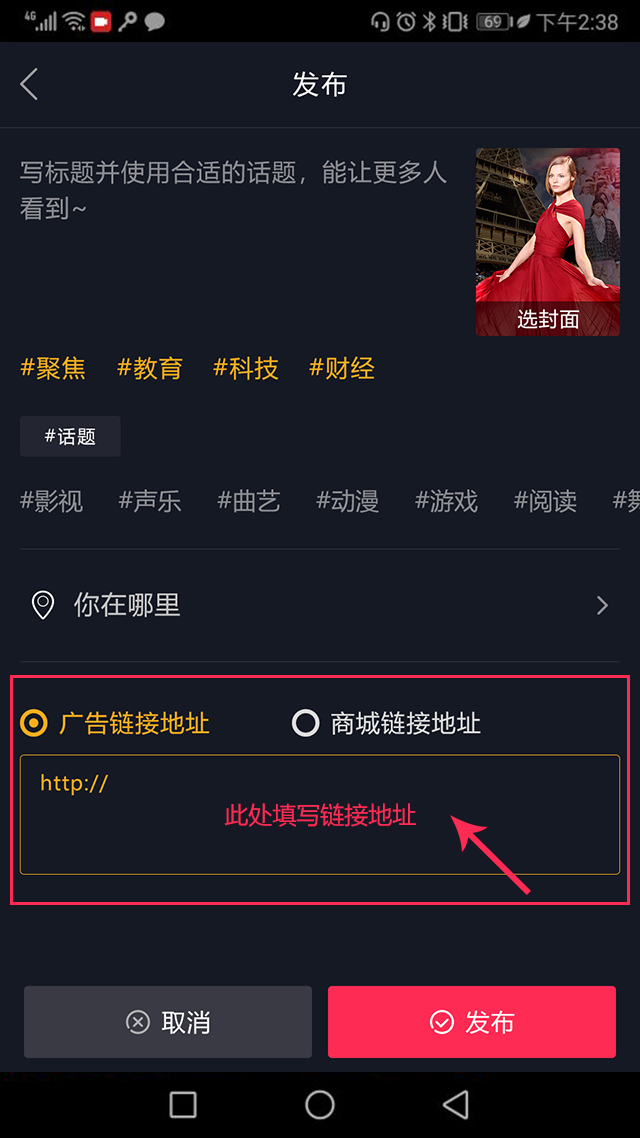
Task: Add the #财经 hashtag
Action: [342, 368]
